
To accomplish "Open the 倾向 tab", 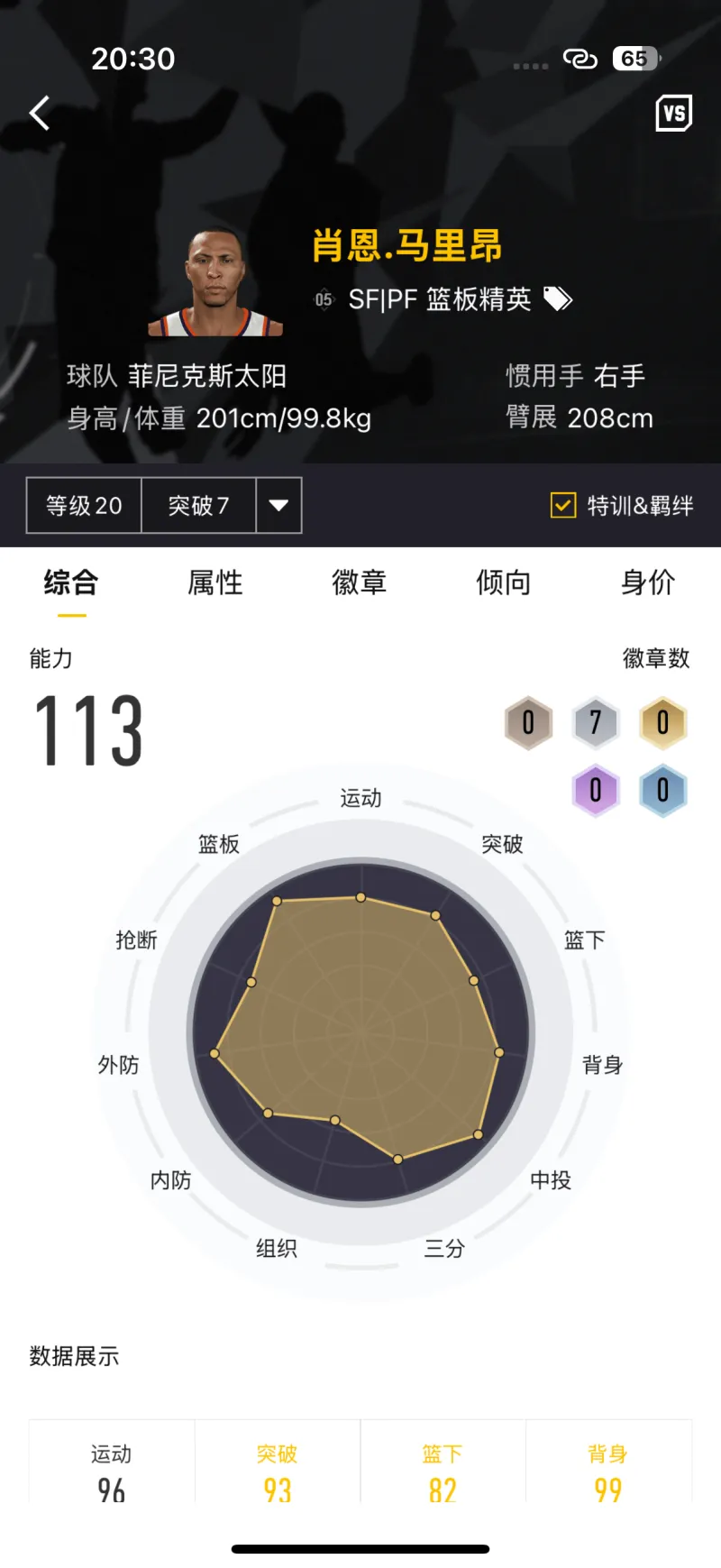I will coord(504,582).
